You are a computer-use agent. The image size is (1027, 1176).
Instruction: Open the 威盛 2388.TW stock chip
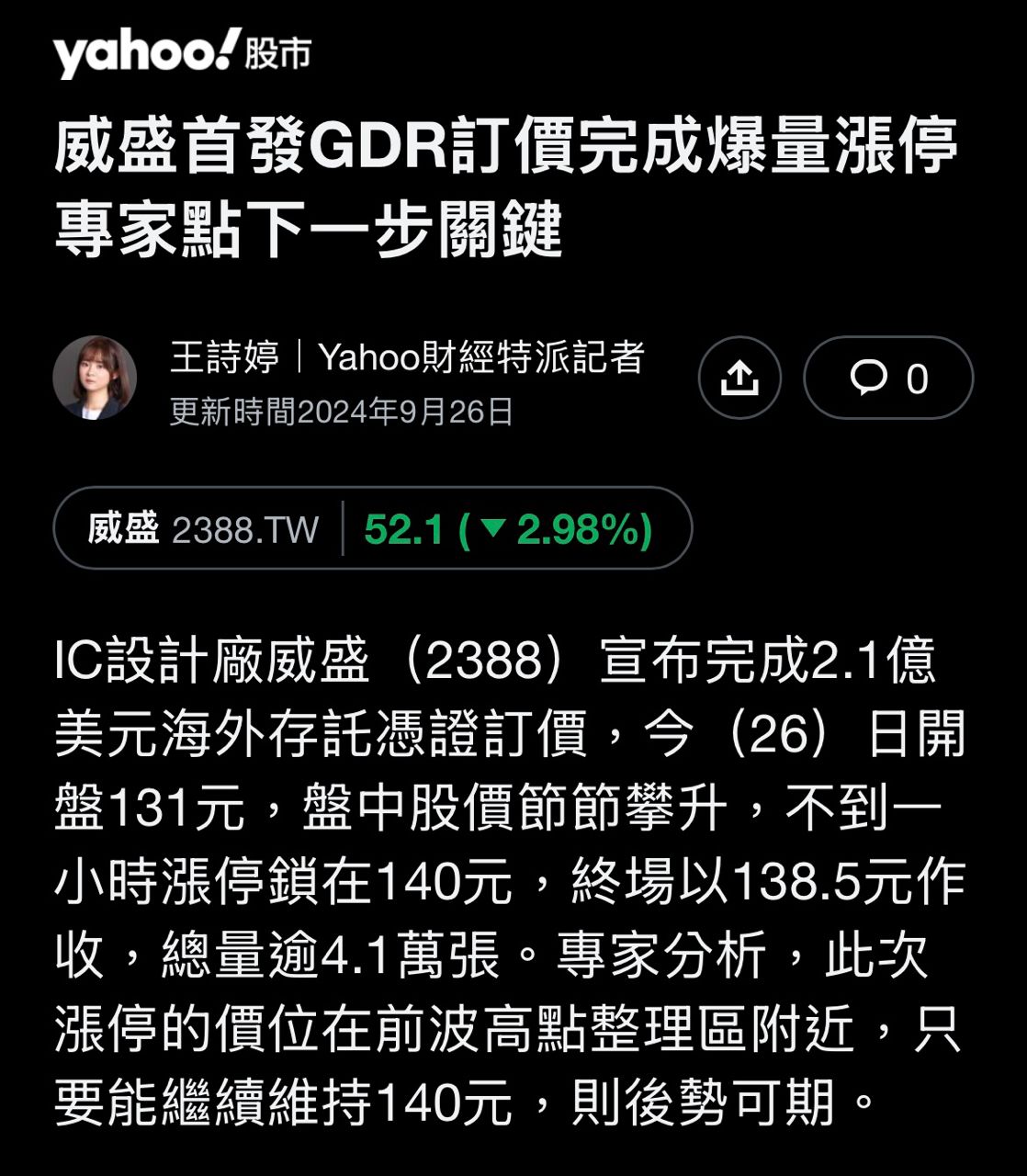pos(372,528)
